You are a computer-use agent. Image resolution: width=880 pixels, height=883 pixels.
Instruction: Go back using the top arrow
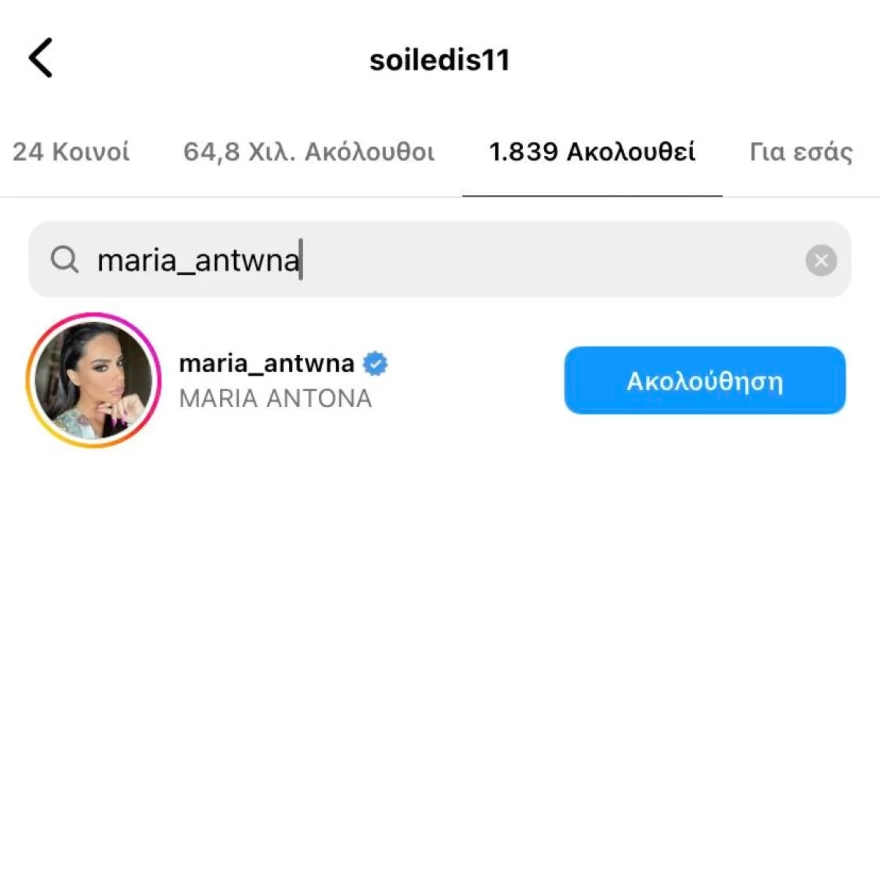(40, 59)
